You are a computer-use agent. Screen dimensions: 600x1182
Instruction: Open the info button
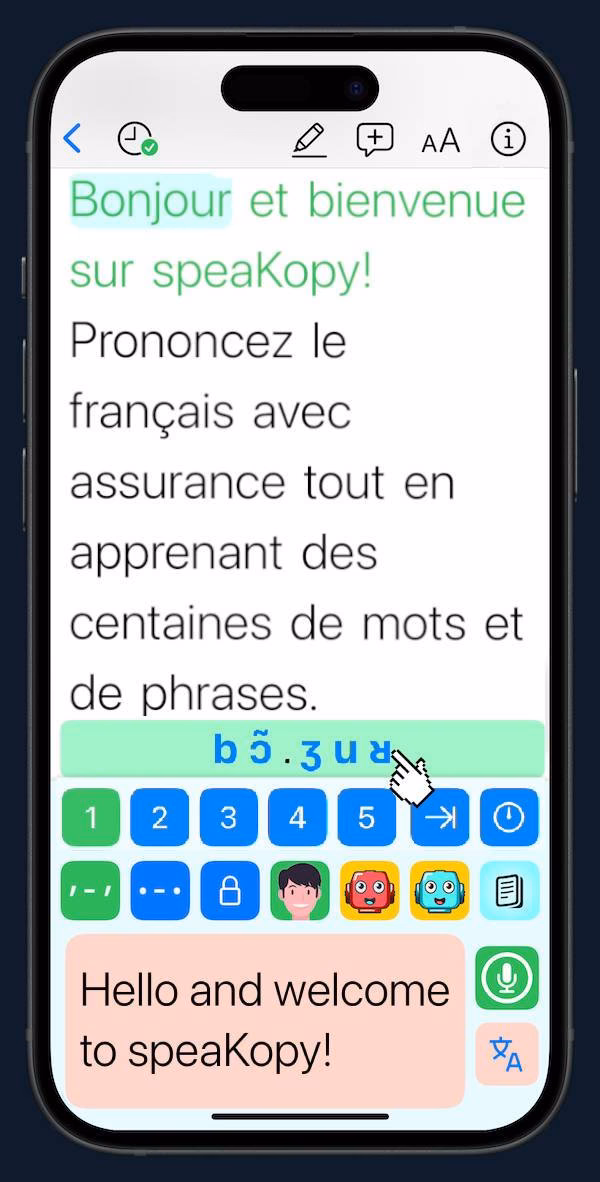(508, 140)
